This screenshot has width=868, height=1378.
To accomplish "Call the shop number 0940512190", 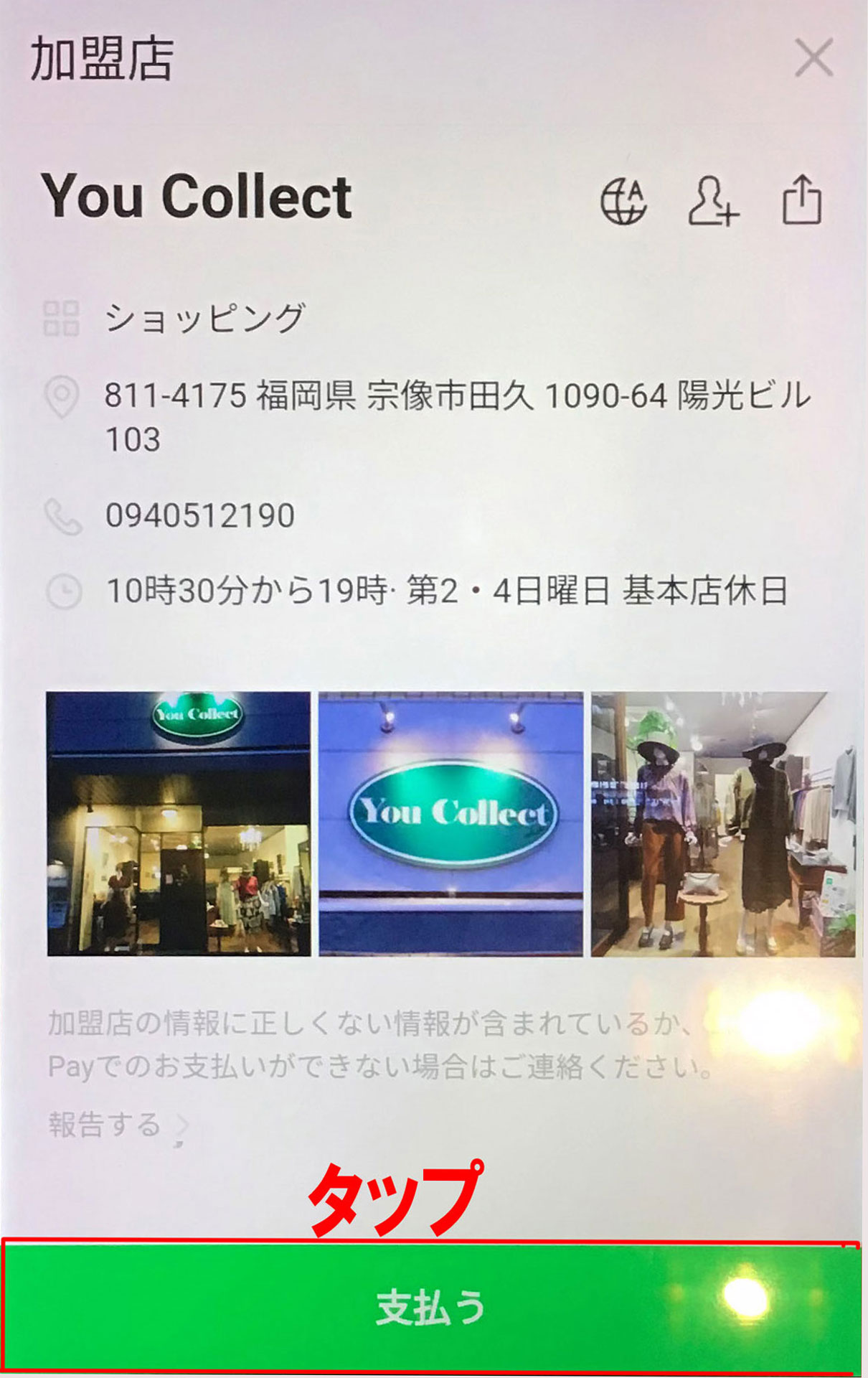I will (200, 516).
